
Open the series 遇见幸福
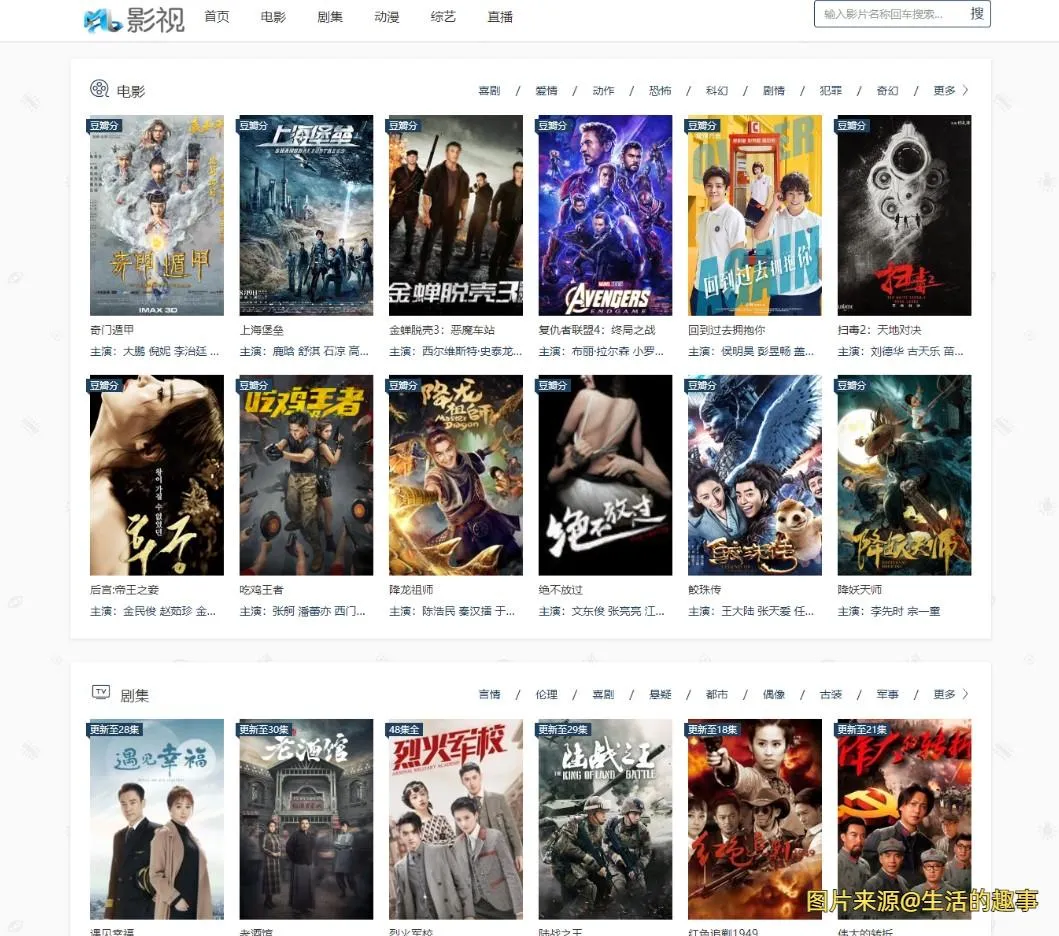coord(157,819)
